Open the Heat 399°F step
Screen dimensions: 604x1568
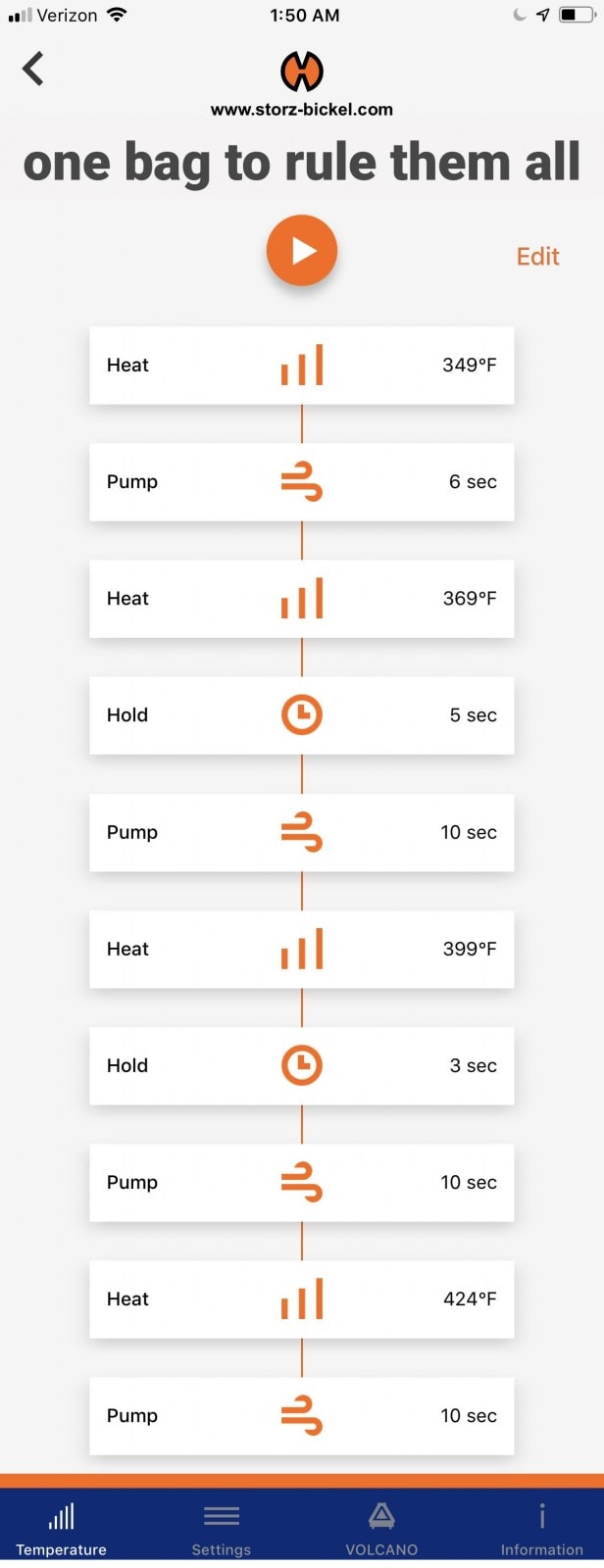click(x=302, y=949)
